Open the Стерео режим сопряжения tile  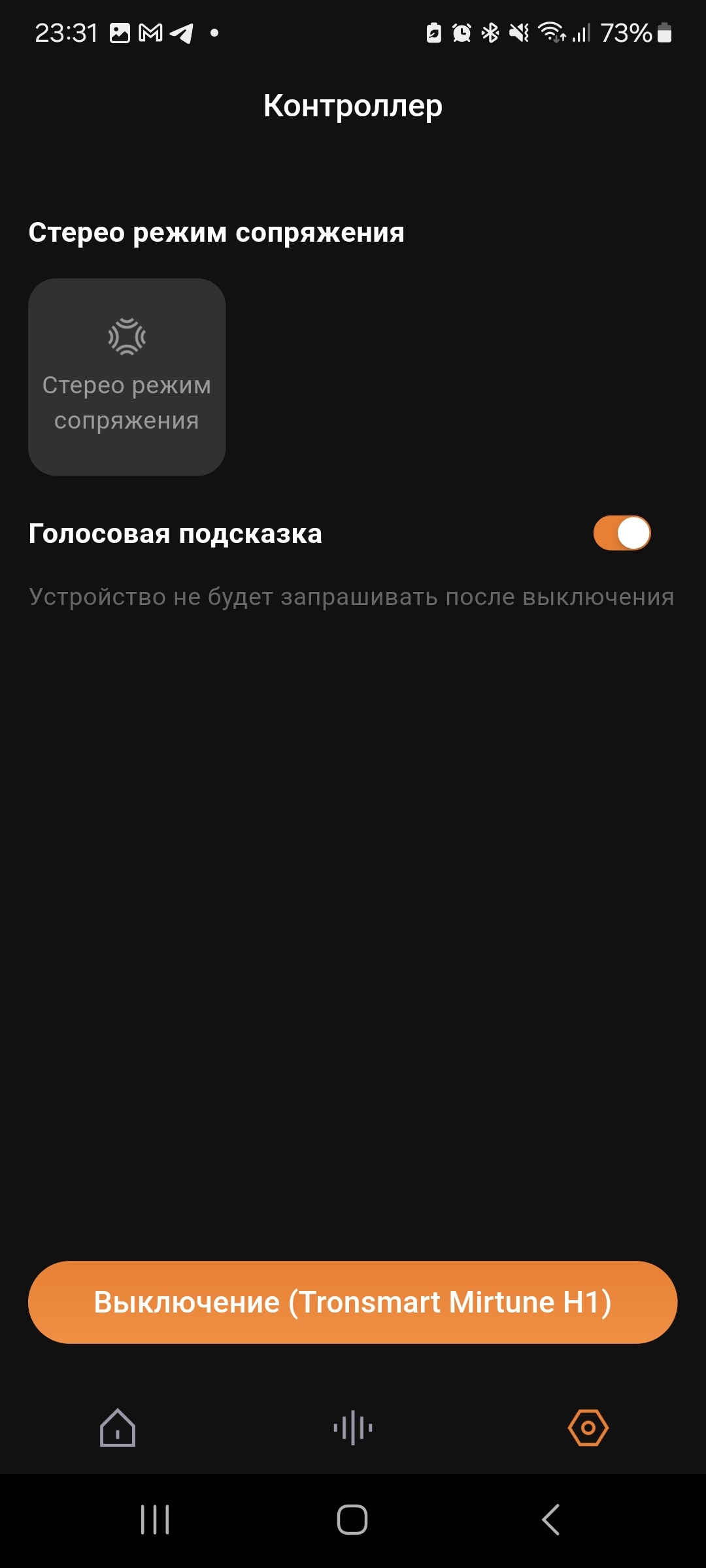click(127, 377)
